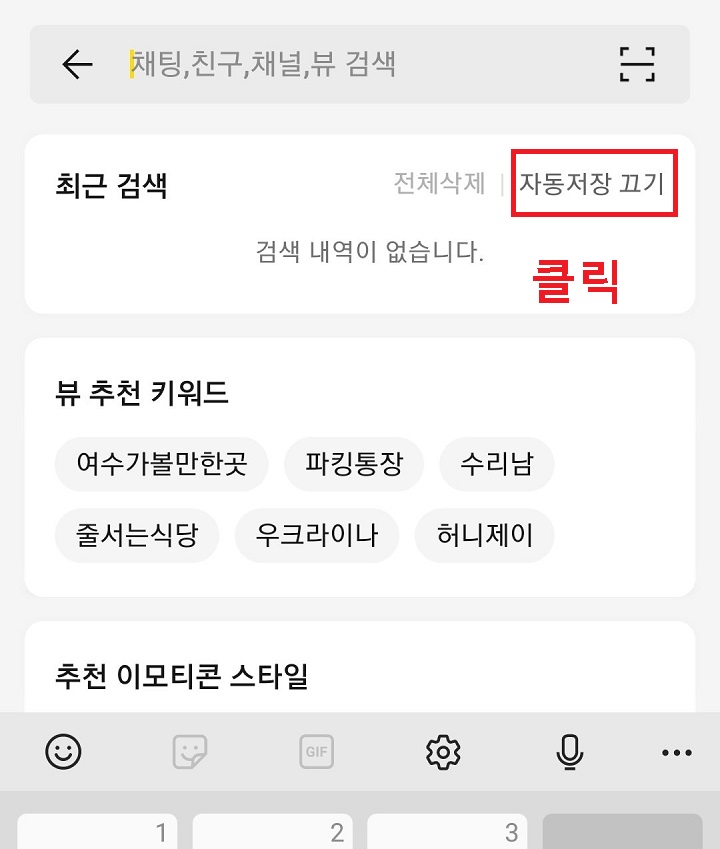Image resolution: width=720 pixels, height=849 pixels.
Task: Tap the 우크라이나 keyword pill
Action: [317, 535]
